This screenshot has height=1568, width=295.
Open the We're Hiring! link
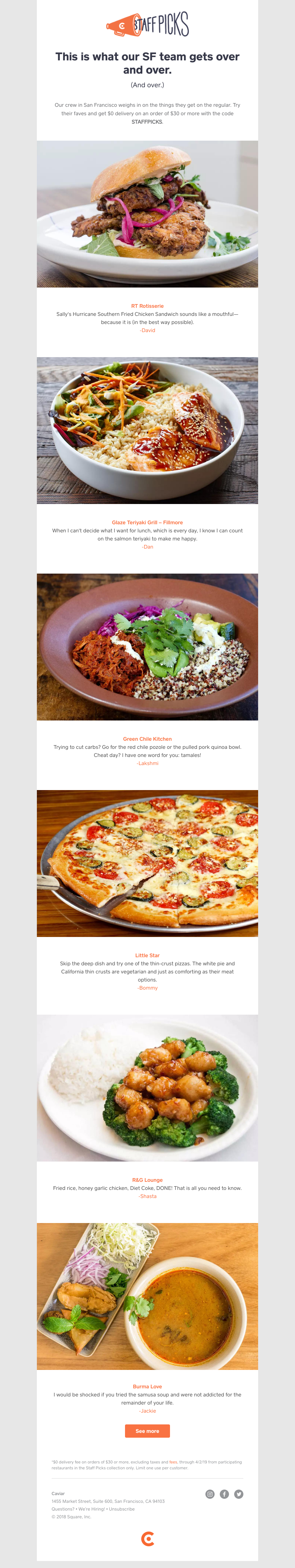click(x=91, y=1509)
